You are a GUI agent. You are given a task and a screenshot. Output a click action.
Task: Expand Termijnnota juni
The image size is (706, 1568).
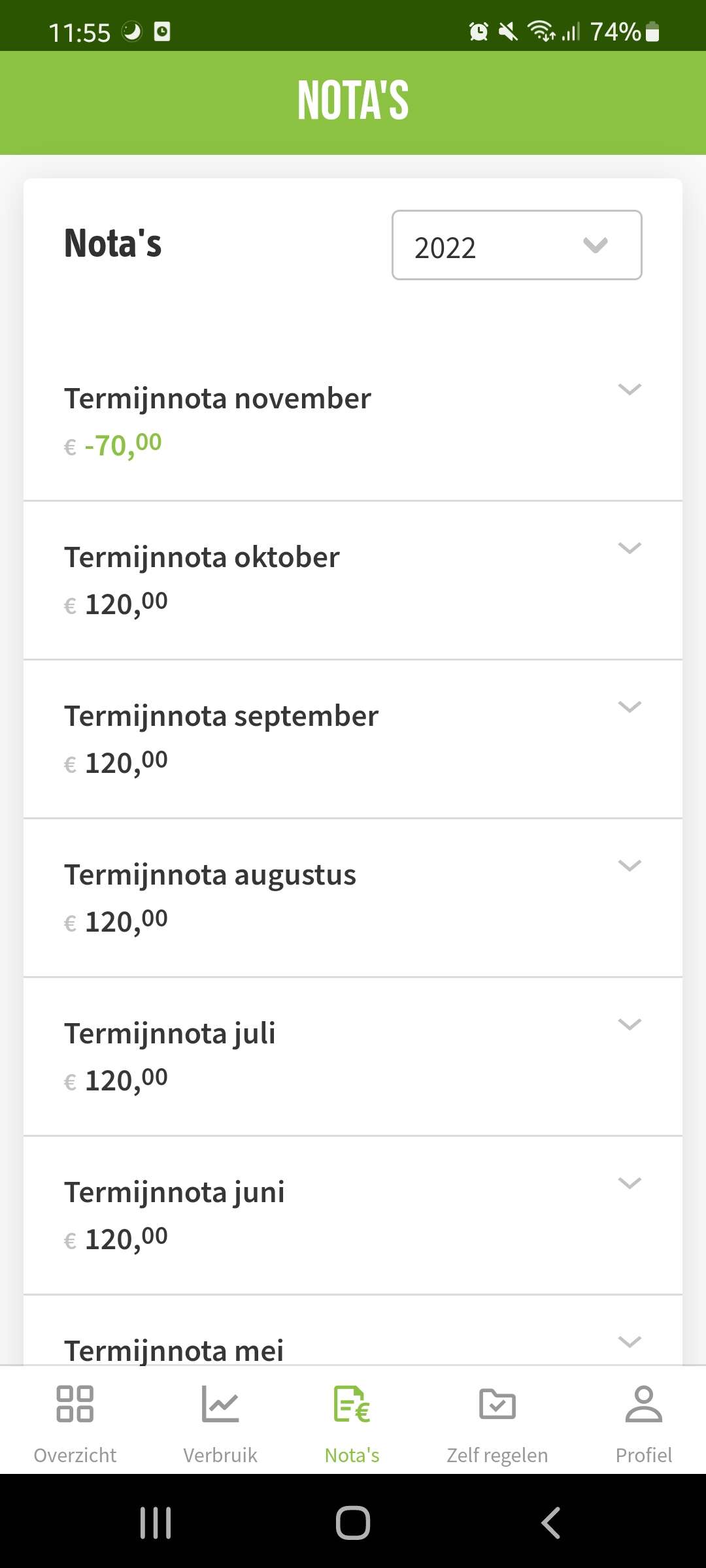click(353, 1216)
